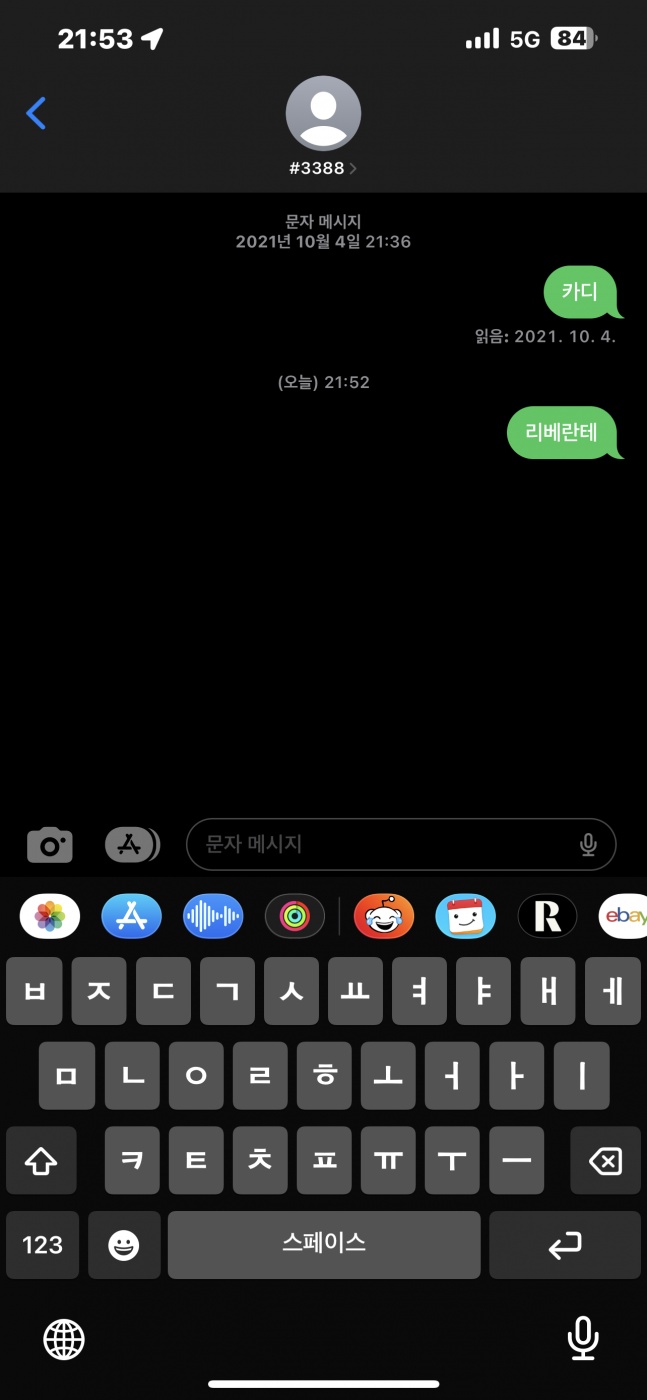
Task: Open the calendar face iMessage app
Action: [465, 916]
